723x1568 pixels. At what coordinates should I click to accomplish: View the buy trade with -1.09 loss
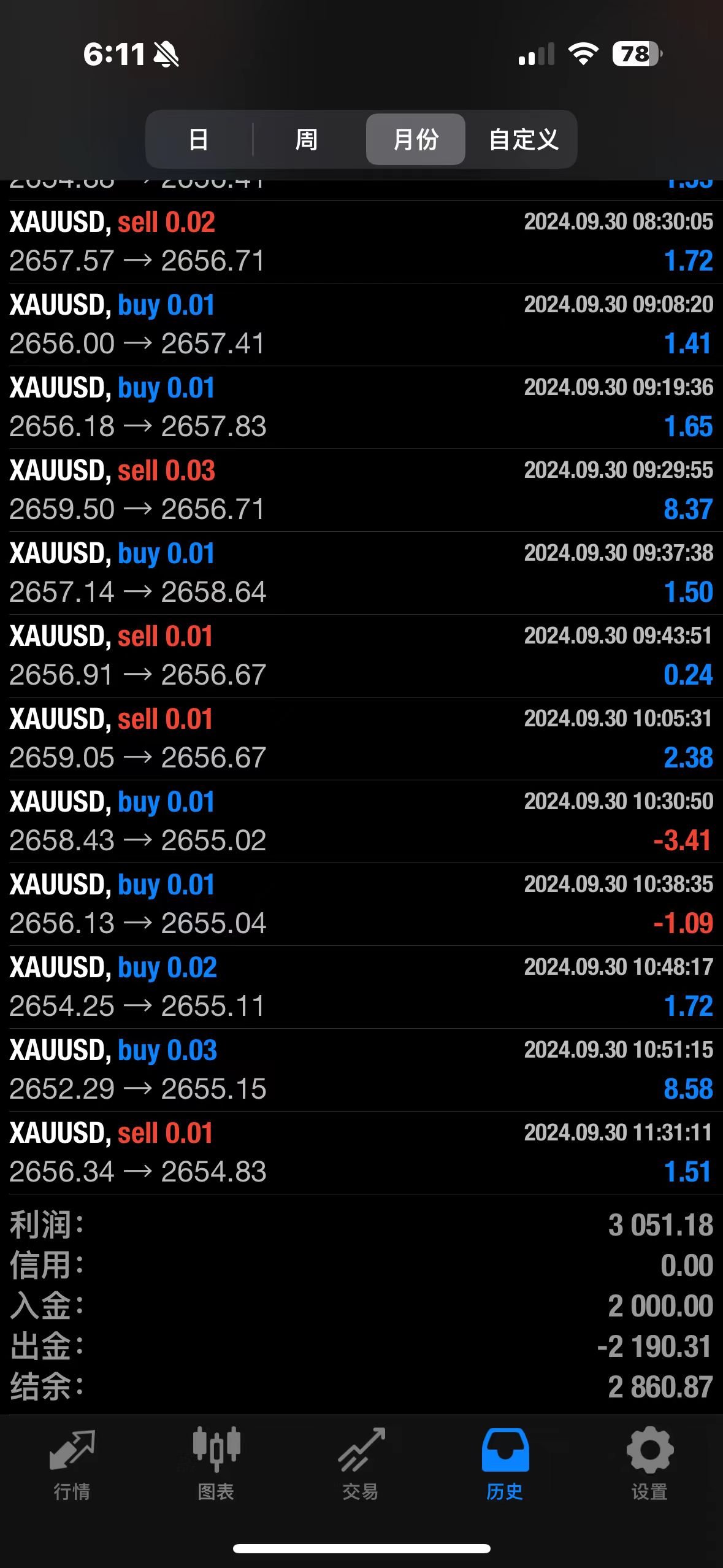[x=361, y=904]
